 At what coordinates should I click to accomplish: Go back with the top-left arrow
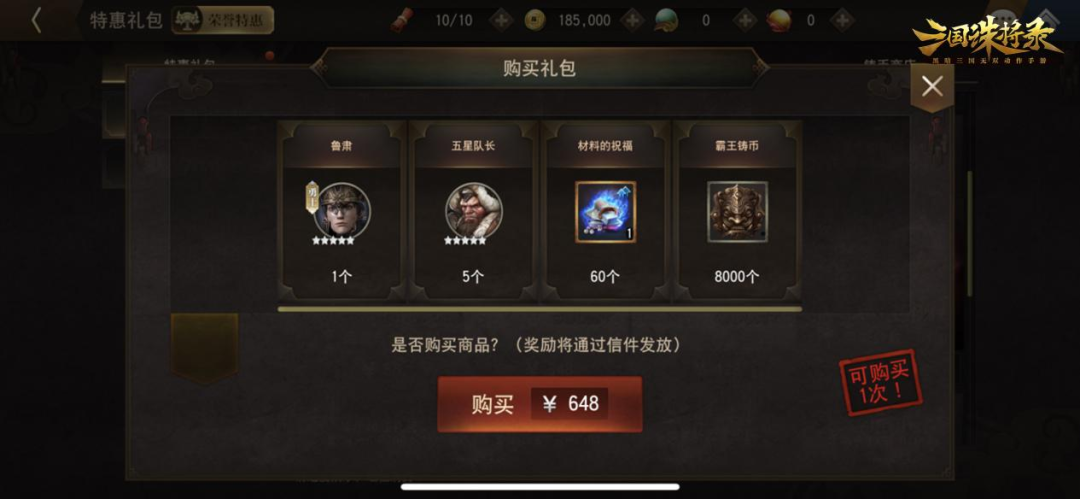[x=37, y=20]
